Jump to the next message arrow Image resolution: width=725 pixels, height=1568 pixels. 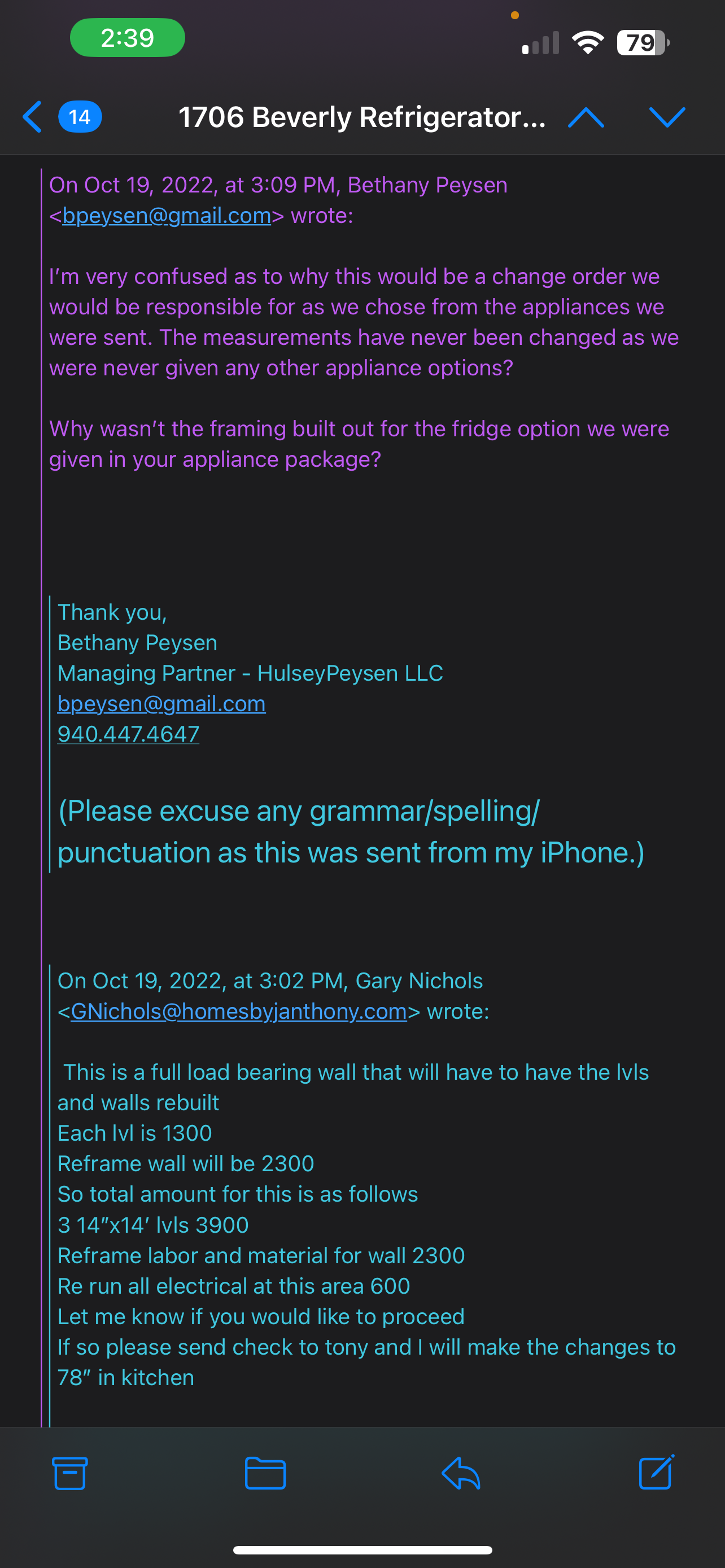click(667, 117)
